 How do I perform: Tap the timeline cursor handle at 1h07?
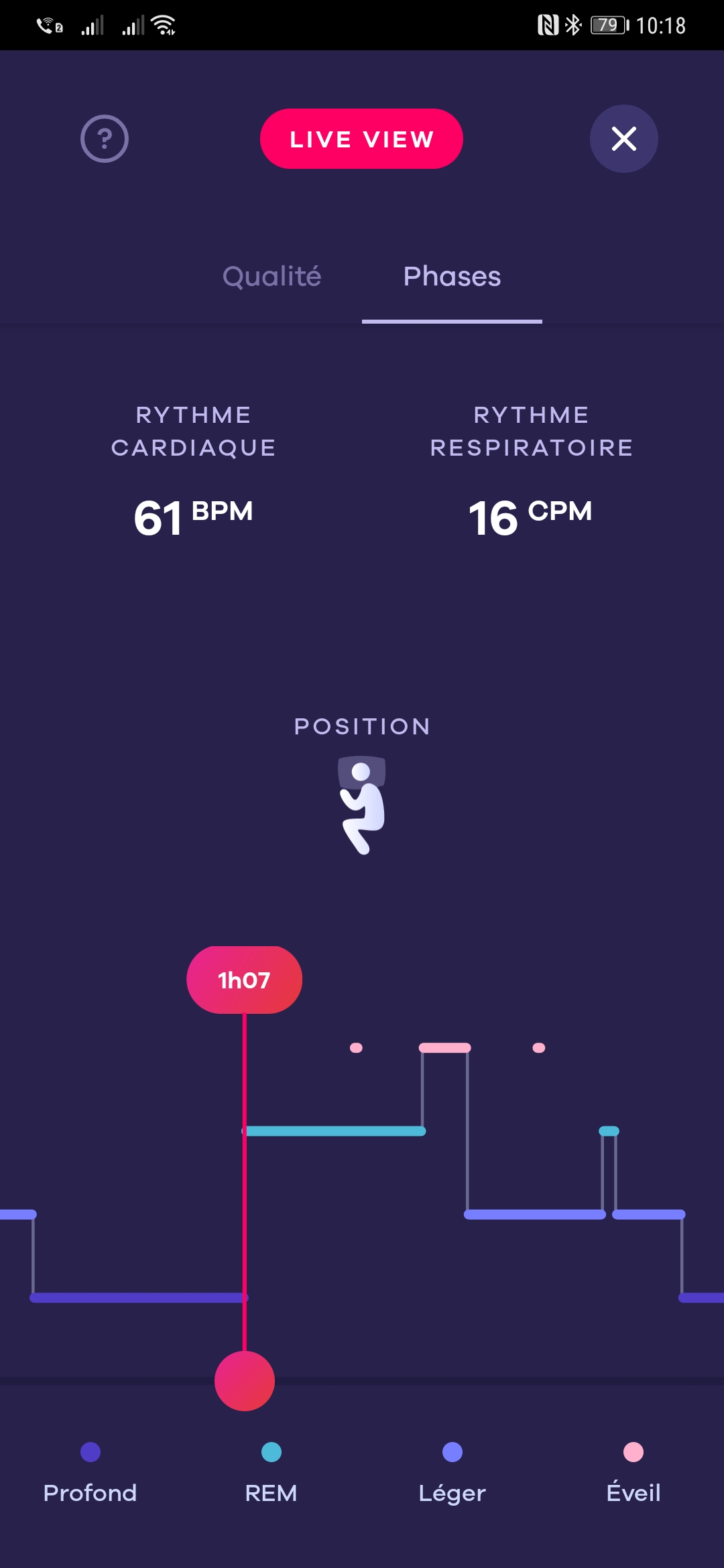tap(245, 1380)
